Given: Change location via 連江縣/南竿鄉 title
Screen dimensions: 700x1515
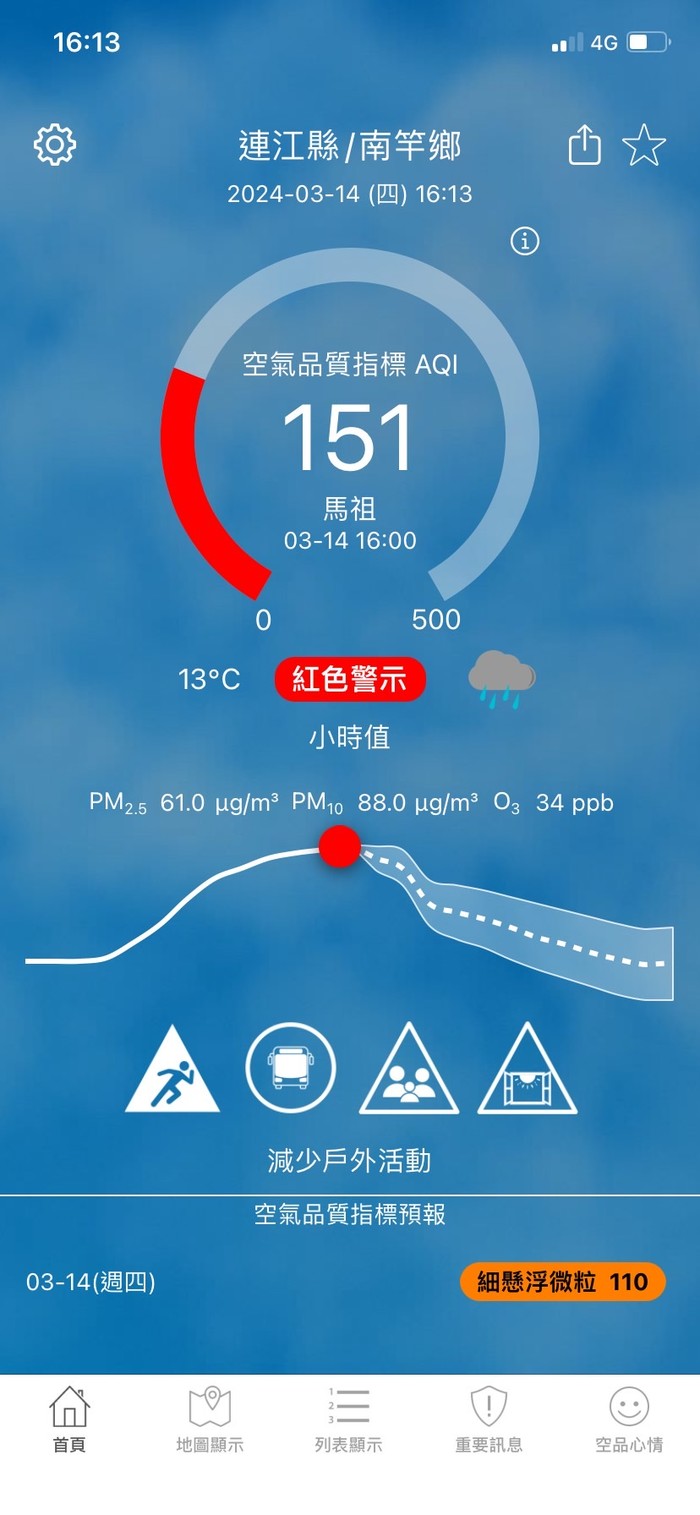Looking at the screenshot, I should click(350, 147).
